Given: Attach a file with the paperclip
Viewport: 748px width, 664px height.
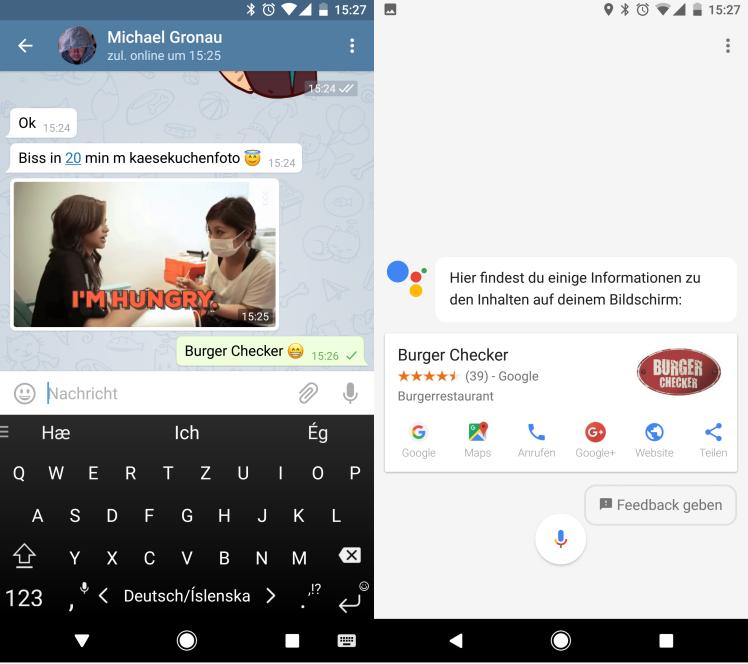Looking at the screenshot, I should [x=308, y=394].
